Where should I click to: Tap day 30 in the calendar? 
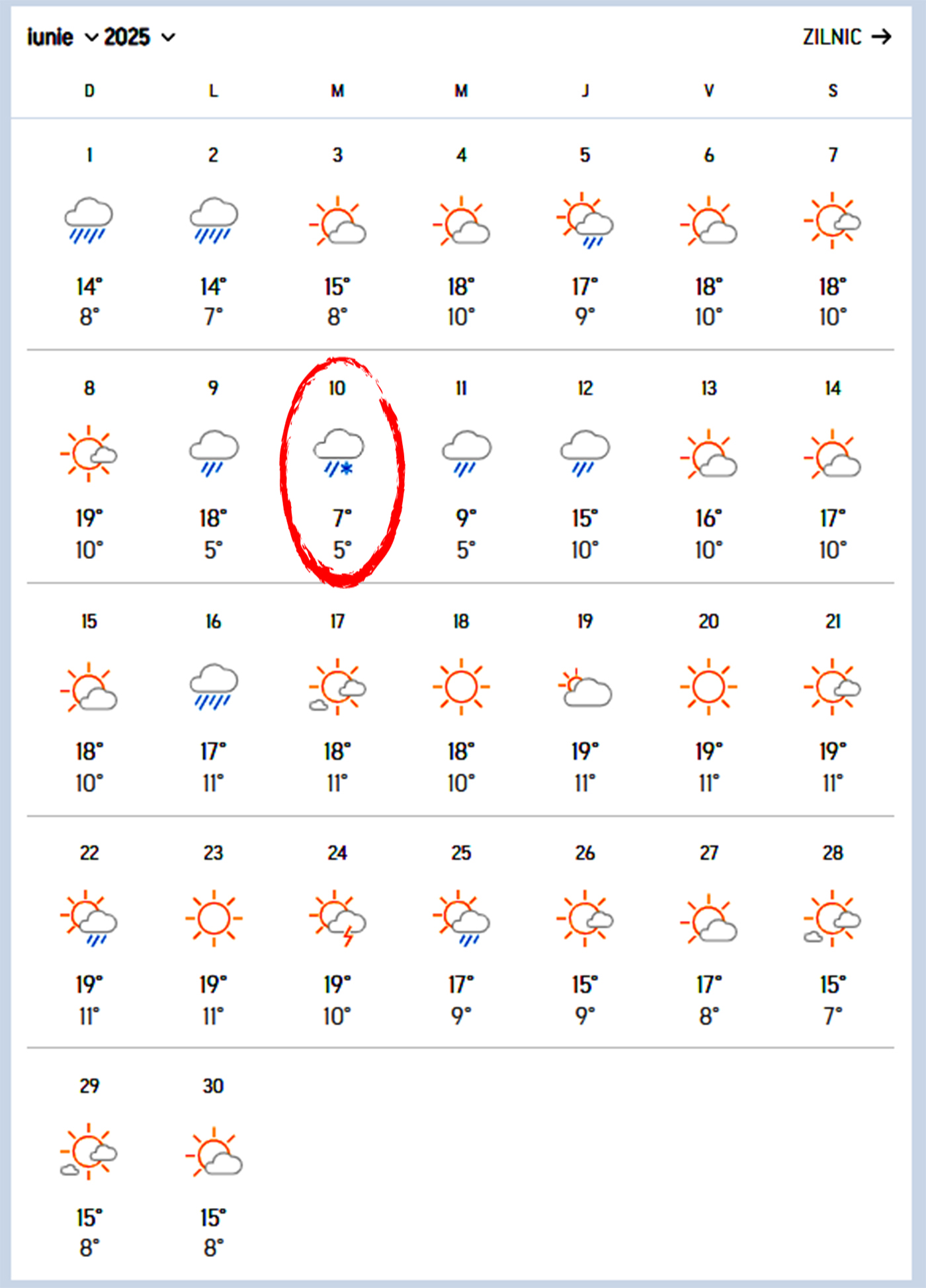pyautogui.click(x=213, y=1165)
